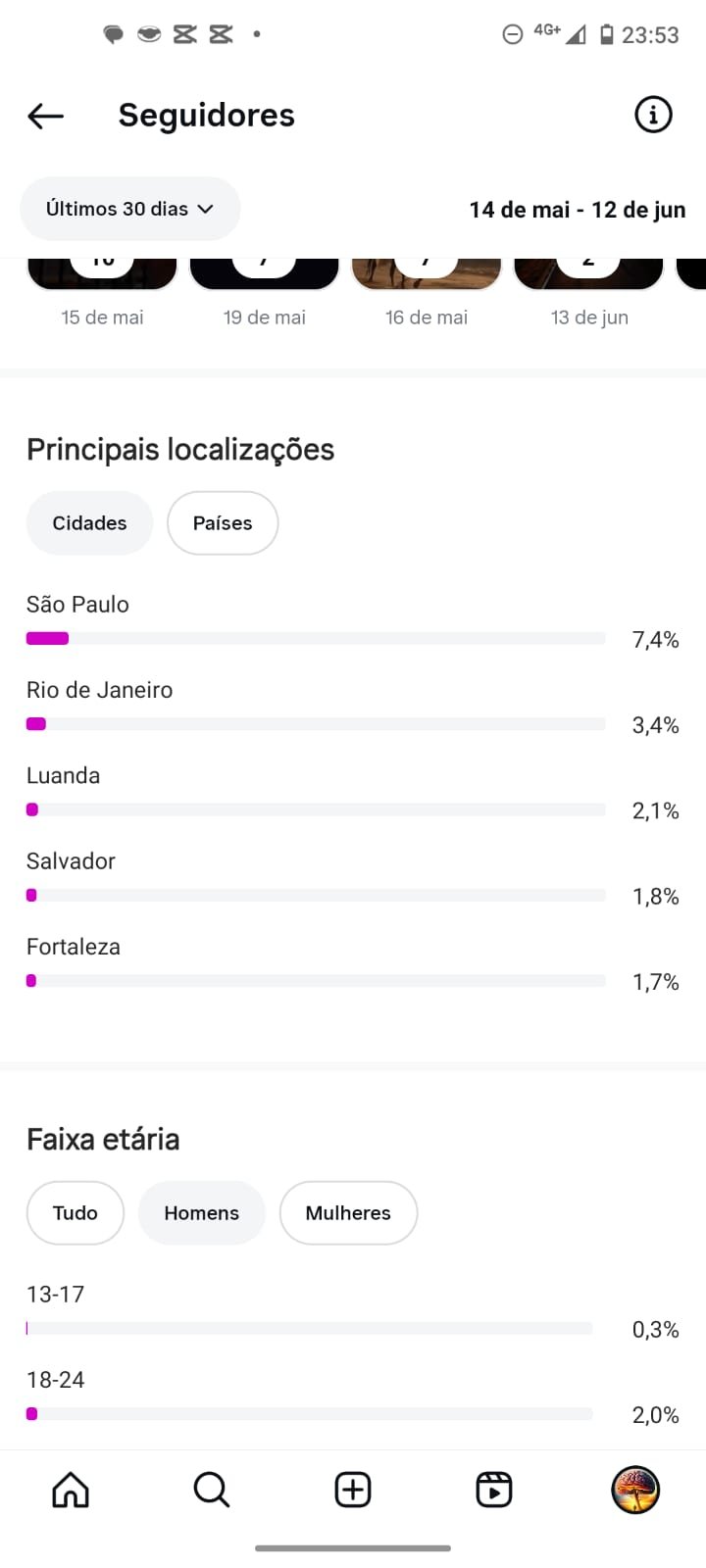
Task: Switch to the Países chip
Action: click(223, 523)
